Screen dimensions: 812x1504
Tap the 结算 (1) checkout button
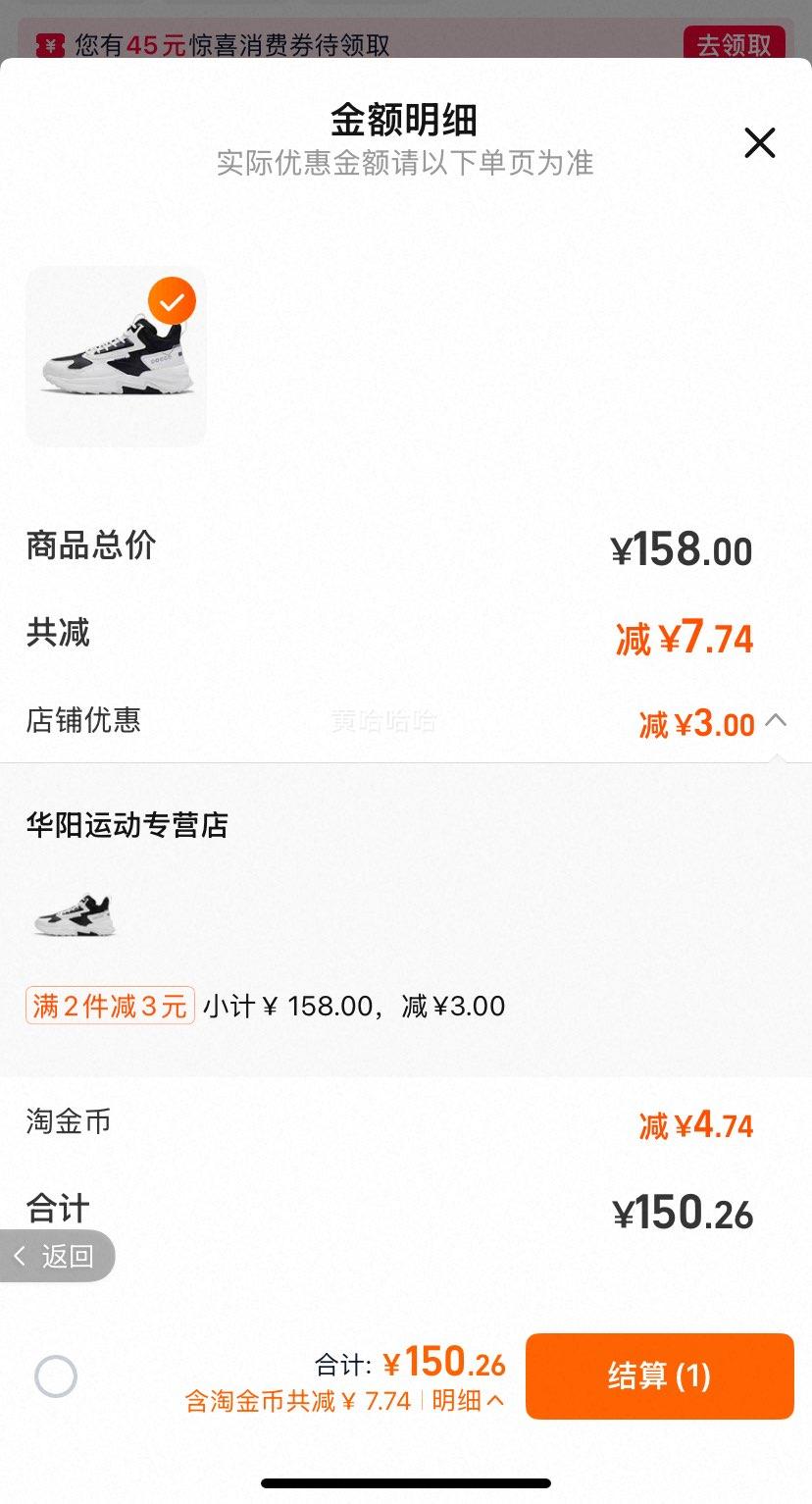659,1375
